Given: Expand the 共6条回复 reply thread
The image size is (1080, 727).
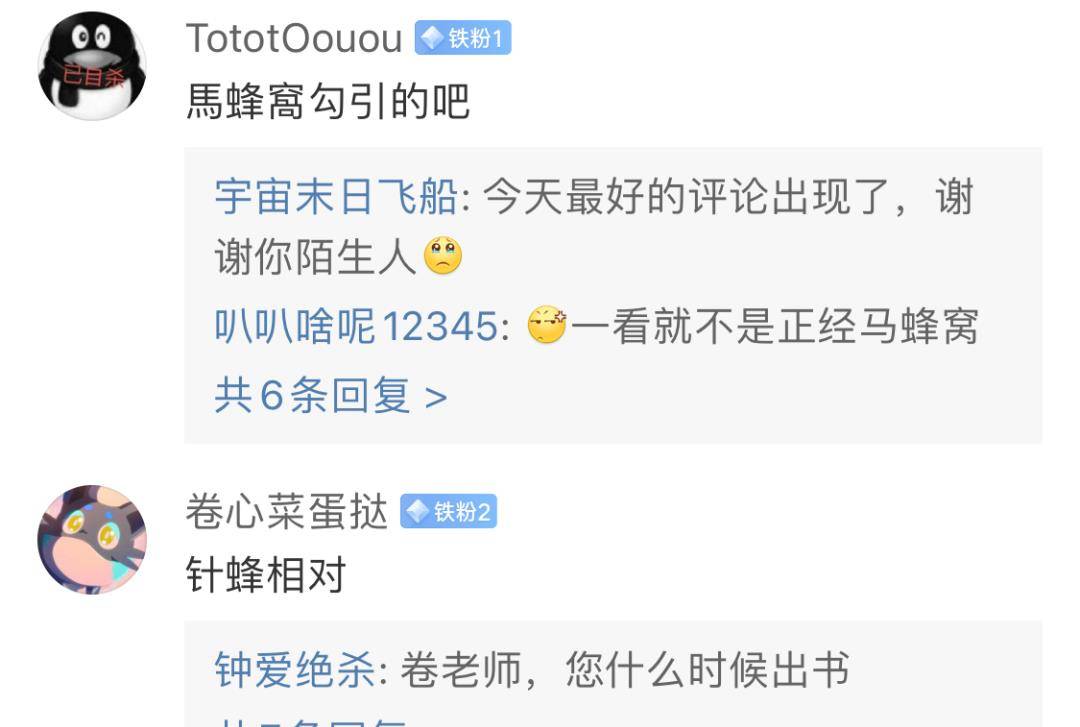Looking at the screenshot, I should (330, 397).
